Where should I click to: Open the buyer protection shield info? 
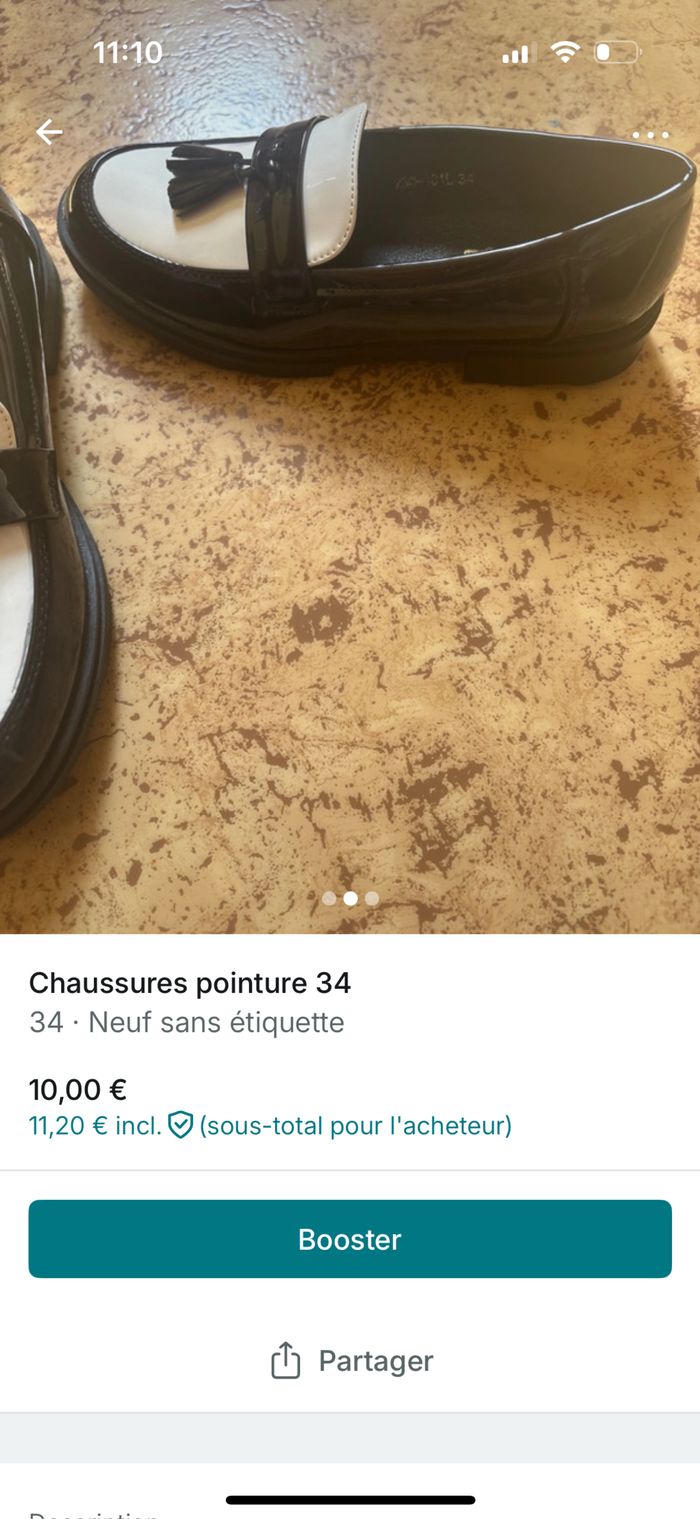(x=180, y=1126)
